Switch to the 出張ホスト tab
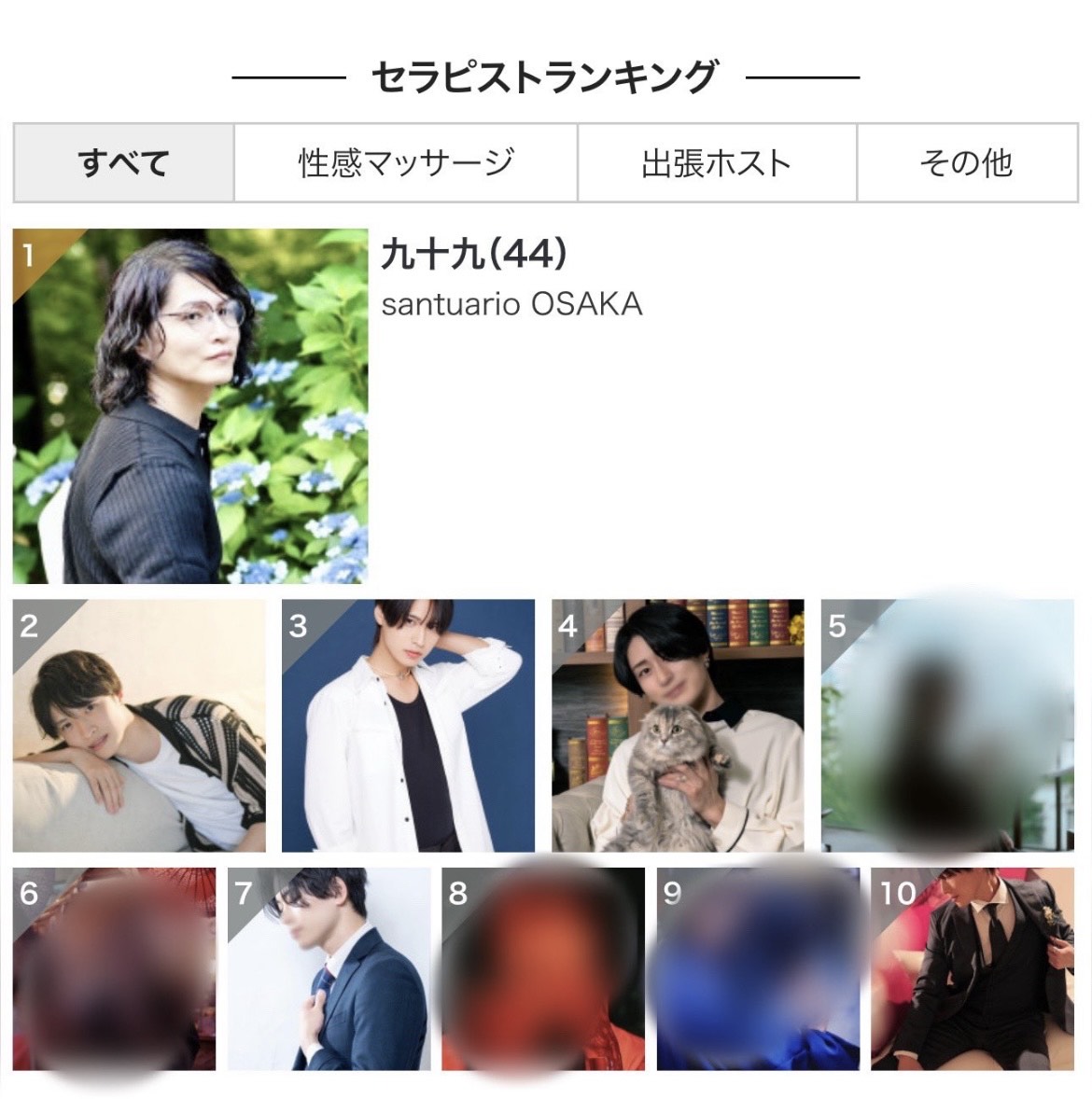The image size is (1092, 1099). point(716,163)
